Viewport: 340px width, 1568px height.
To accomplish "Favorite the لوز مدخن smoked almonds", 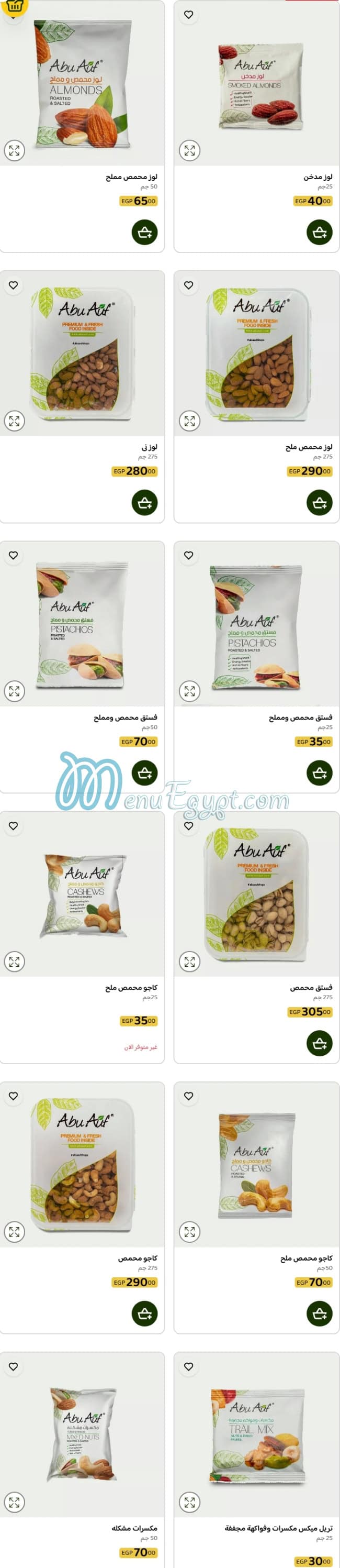I will coord(188,15).
